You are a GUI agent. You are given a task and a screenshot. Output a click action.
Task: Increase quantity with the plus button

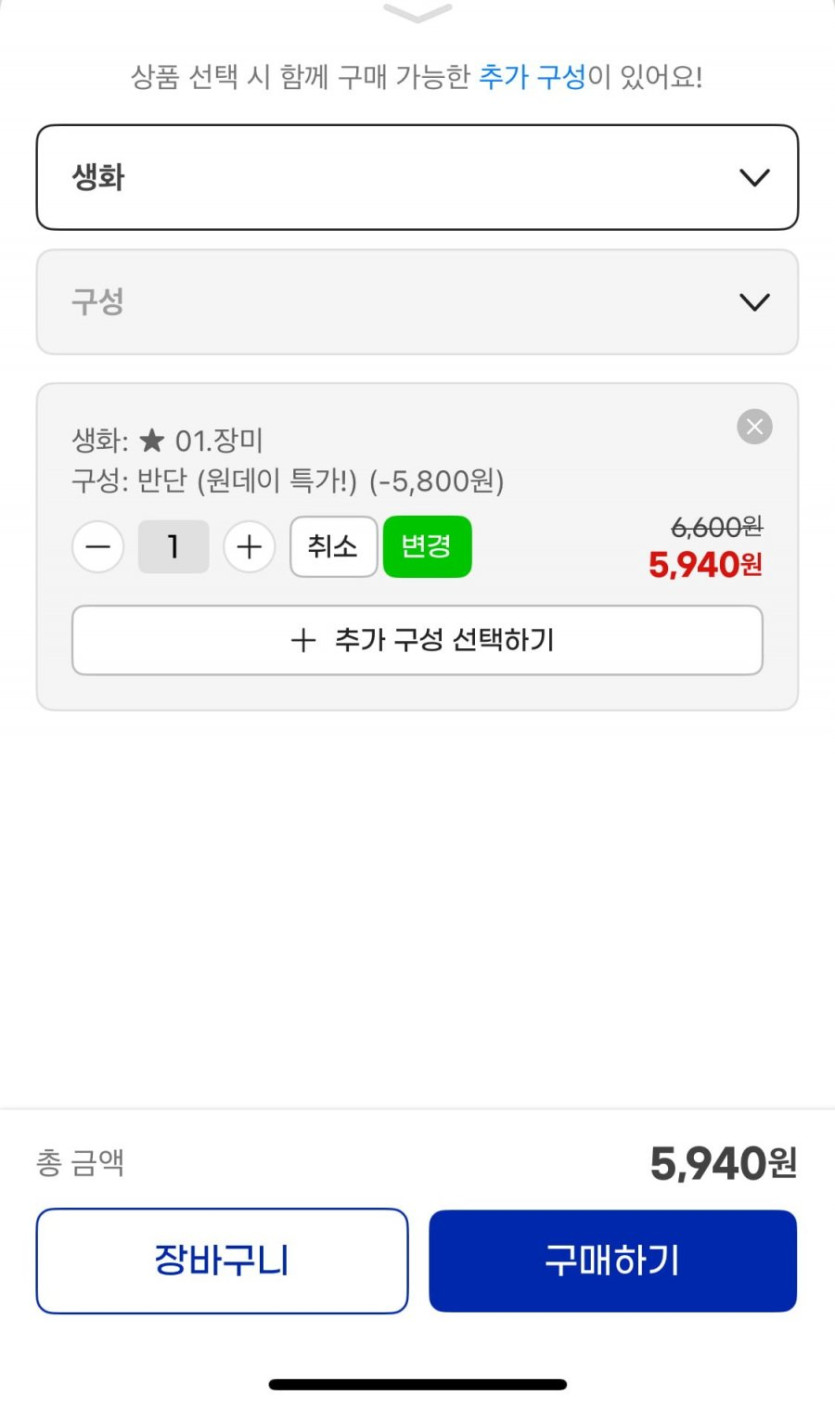tap(249, 547)
